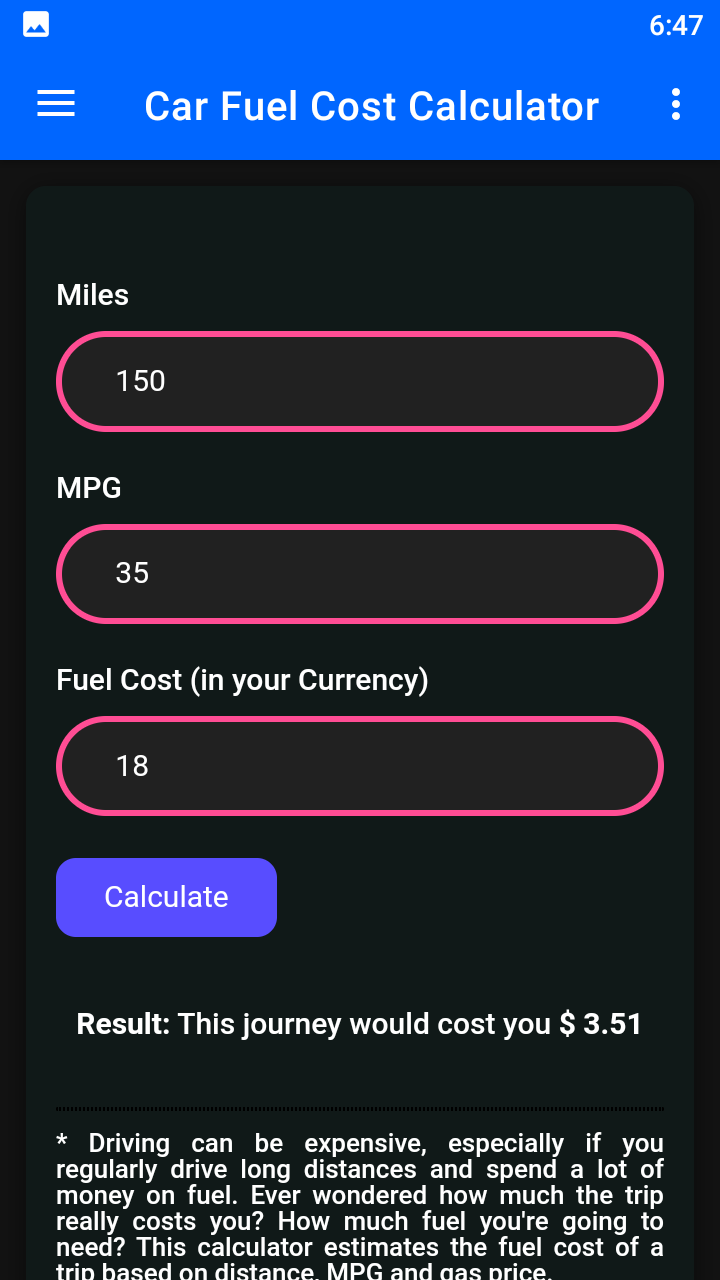Select the status bar clock showing 6:47
The width and height of the screenshot is (720, 1280).
pos(677,24)
